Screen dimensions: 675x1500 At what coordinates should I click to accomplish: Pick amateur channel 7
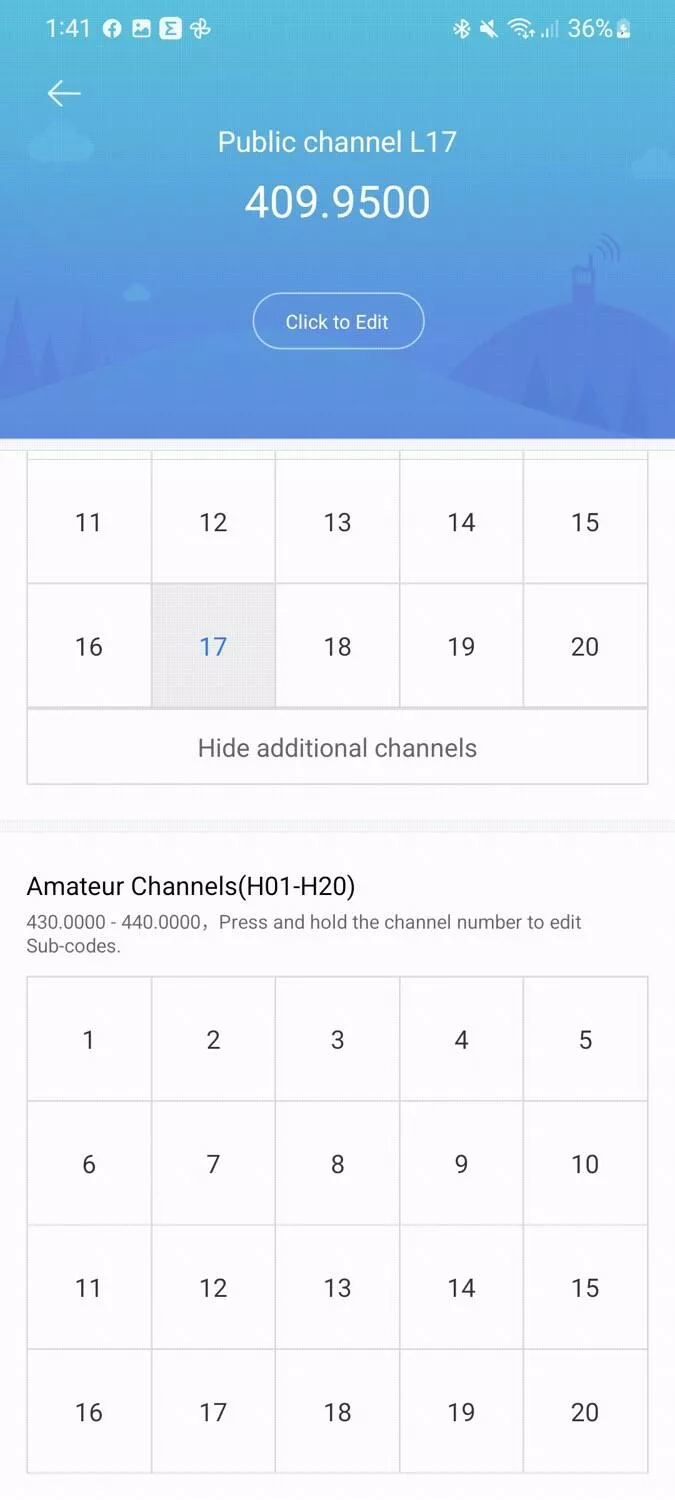click(213, 1163)
